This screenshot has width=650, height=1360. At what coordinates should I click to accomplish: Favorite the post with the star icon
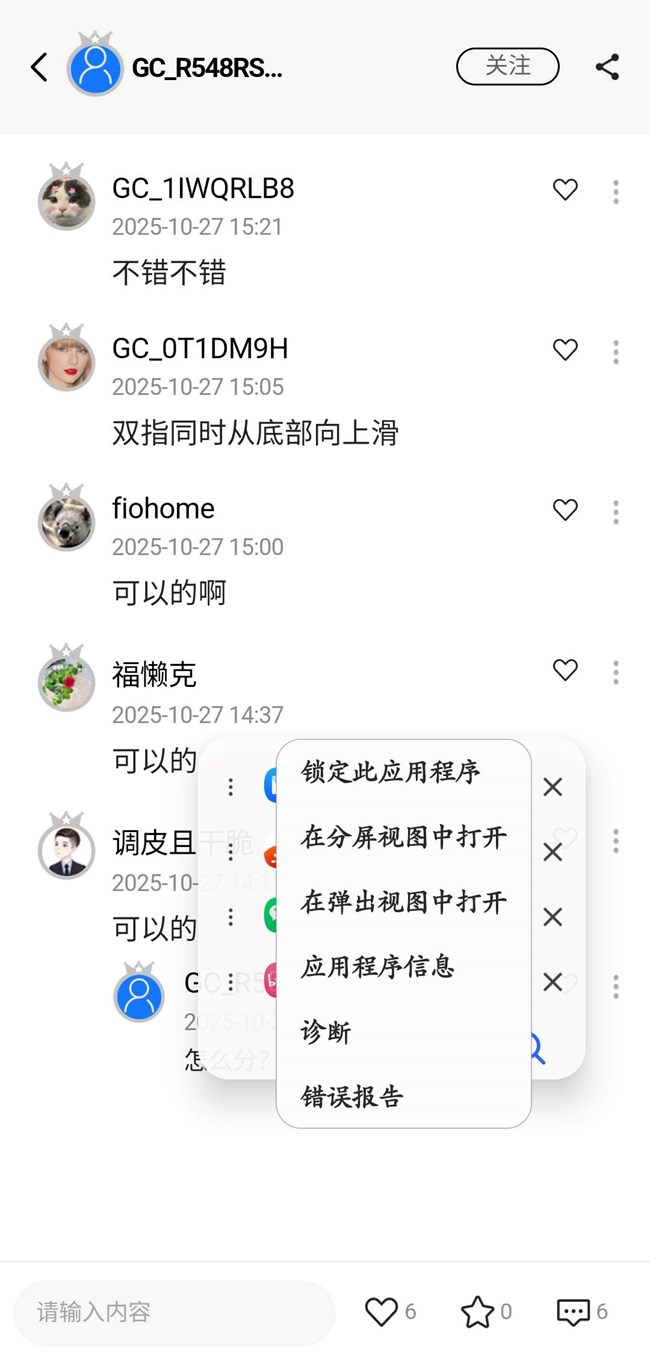tap(477, 1312)
